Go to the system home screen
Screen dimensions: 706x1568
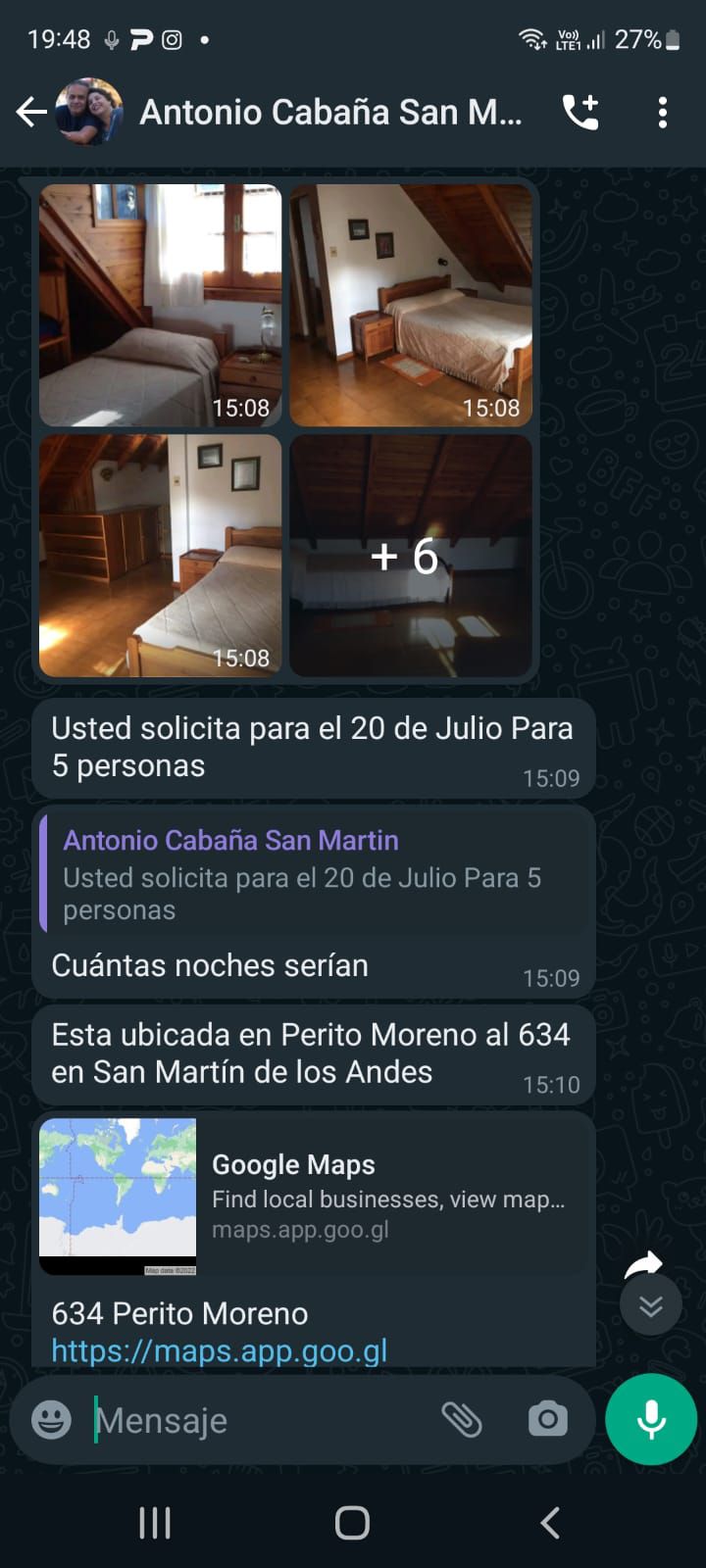(352, 1523)
